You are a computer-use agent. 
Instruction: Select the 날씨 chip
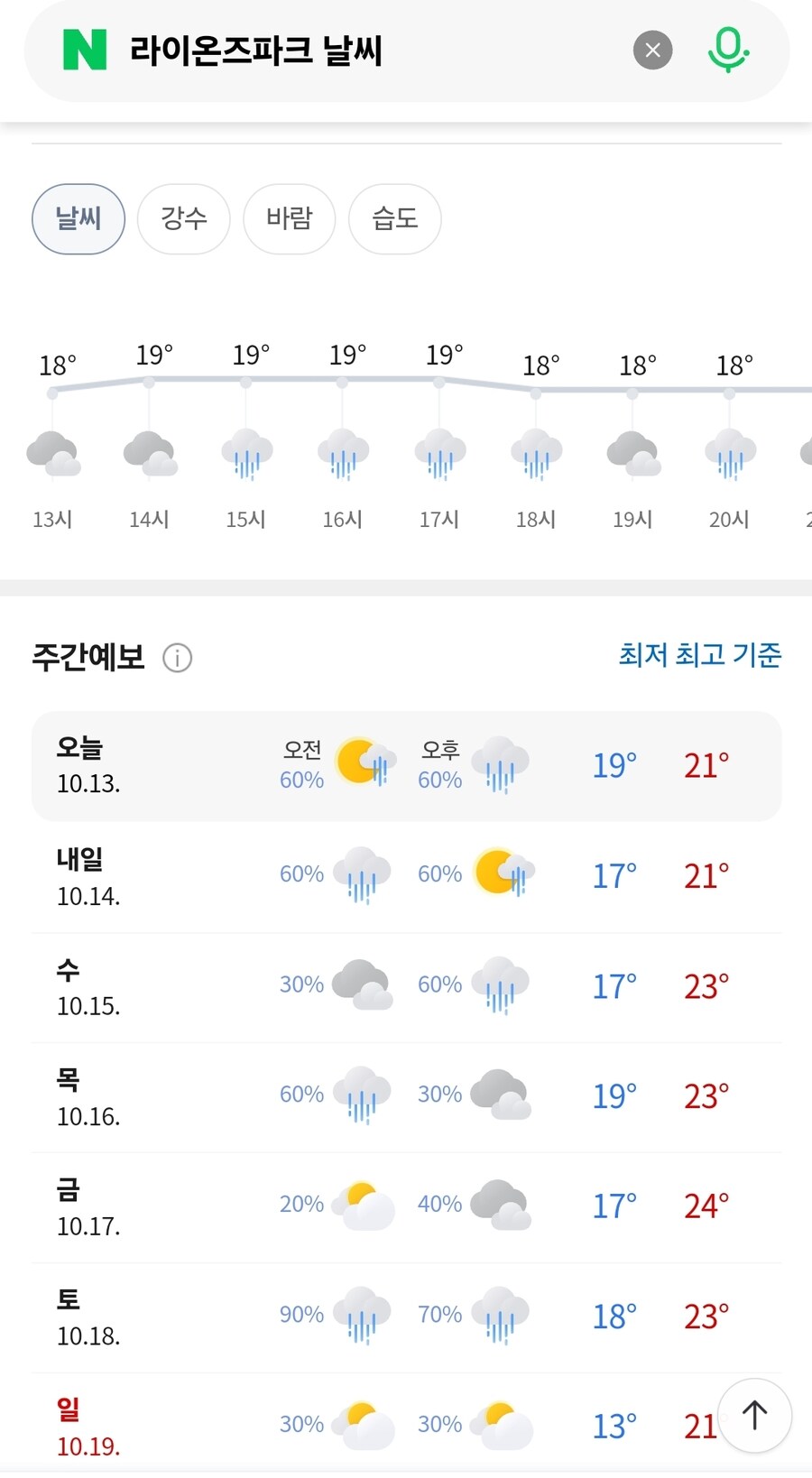click(x=78, y=219)
